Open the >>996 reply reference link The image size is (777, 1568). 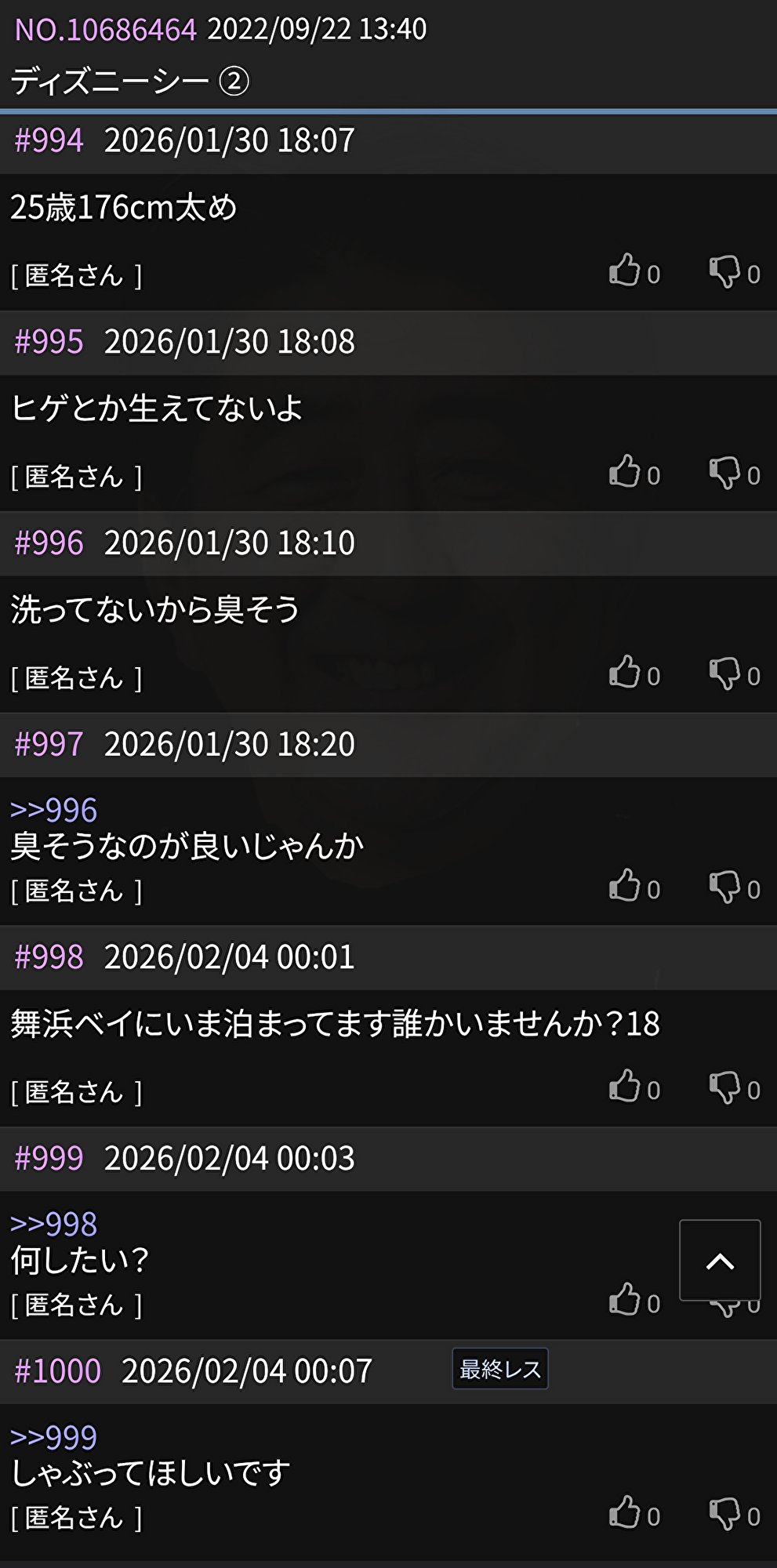[x=54, y=810]
